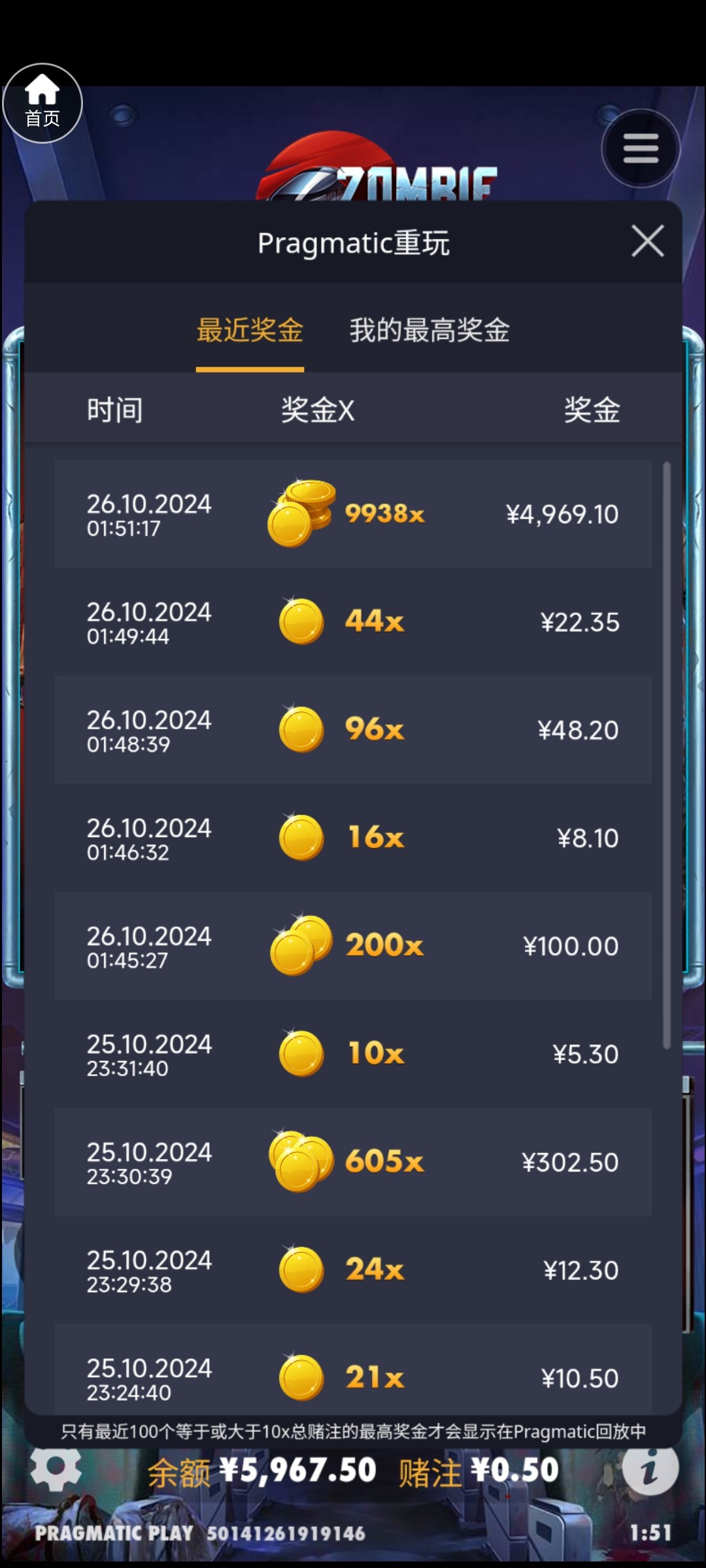The height and width of the screenshot is (1568, 706).
Task: Open the 96x win replay row
Action: click(x=353, y=730)
